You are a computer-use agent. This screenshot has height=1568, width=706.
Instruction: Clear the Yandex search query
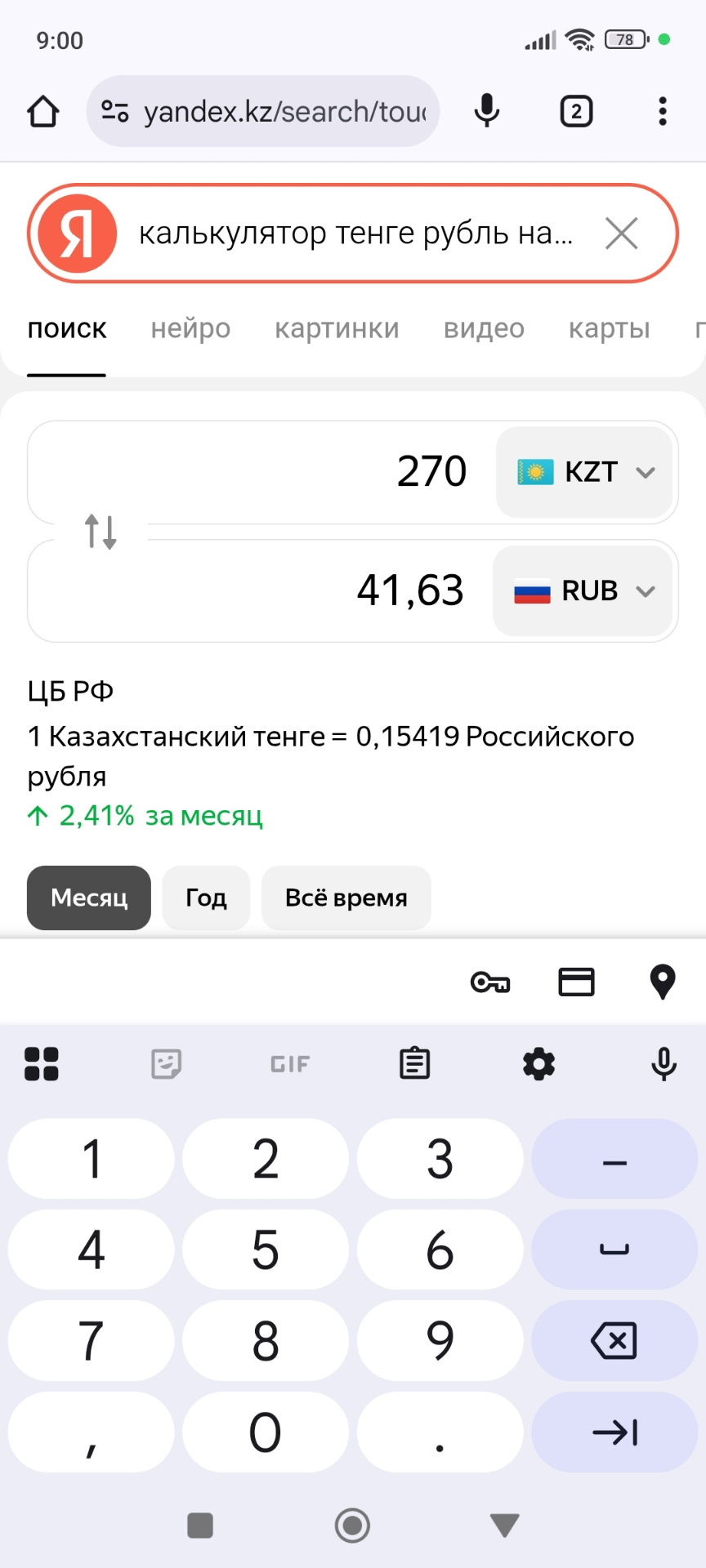(621, 234)
